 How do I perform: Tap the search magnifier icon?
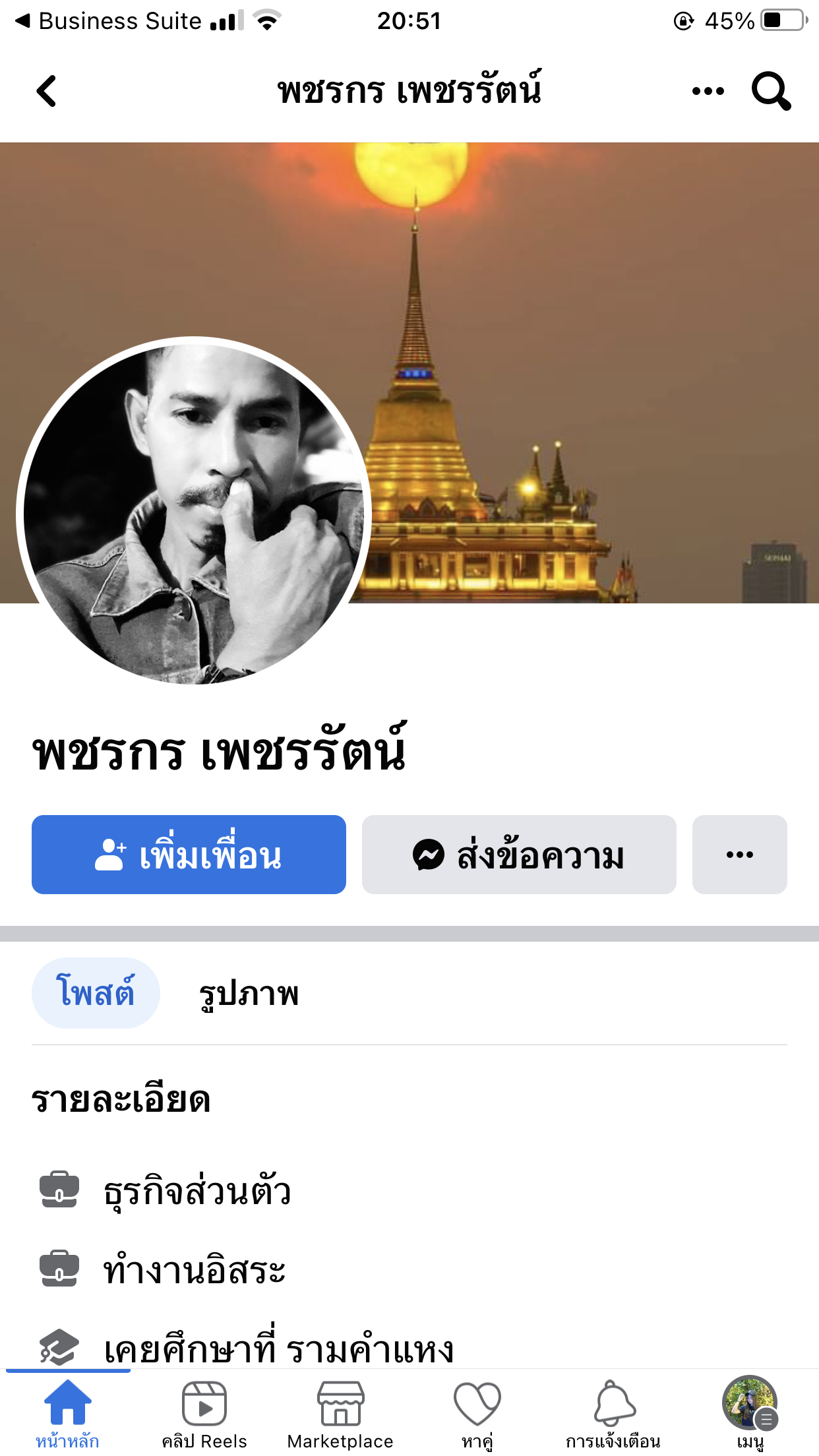[x=770, y=91]
